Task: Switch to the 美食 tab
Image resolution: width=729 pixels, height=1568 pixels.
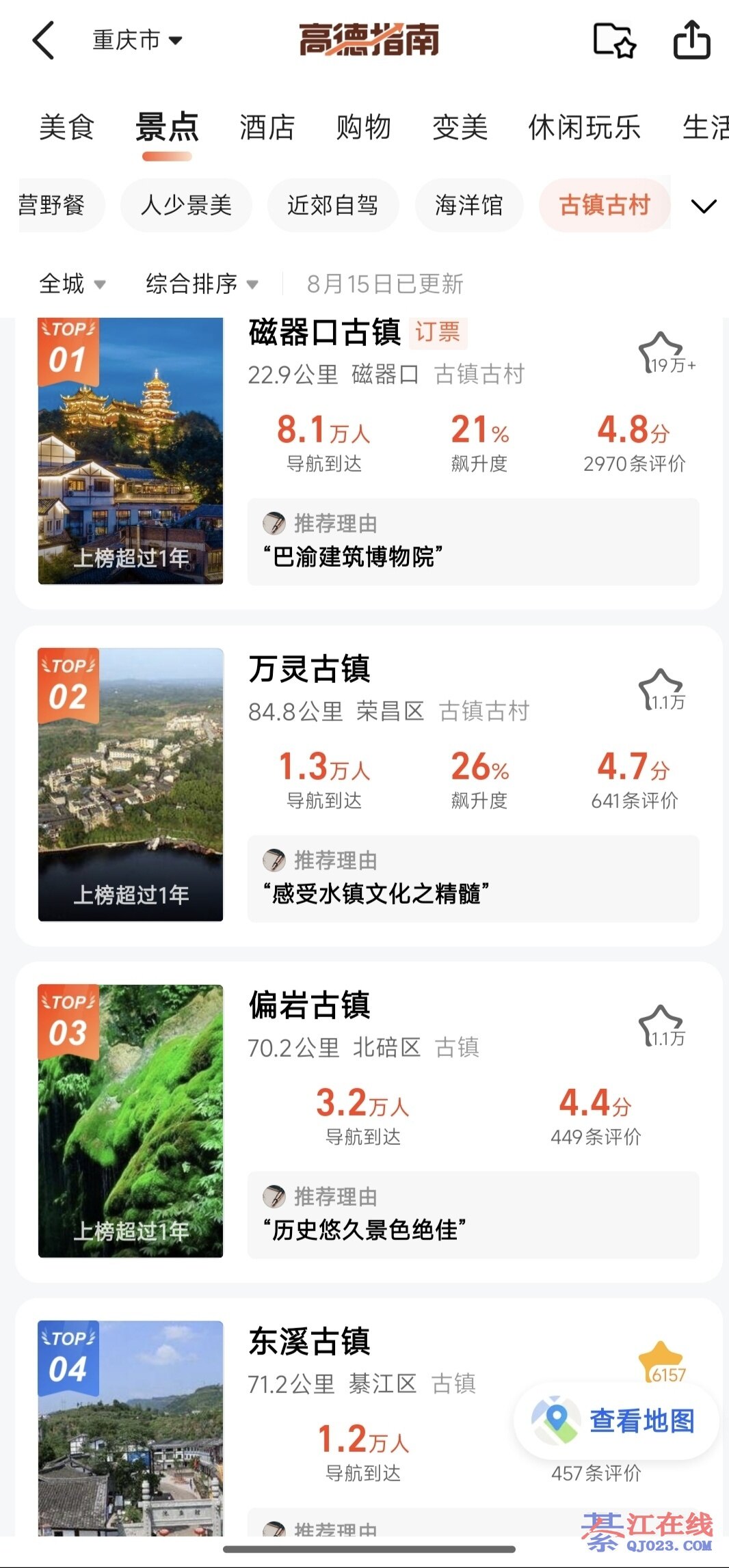Action: pos(66,127)
